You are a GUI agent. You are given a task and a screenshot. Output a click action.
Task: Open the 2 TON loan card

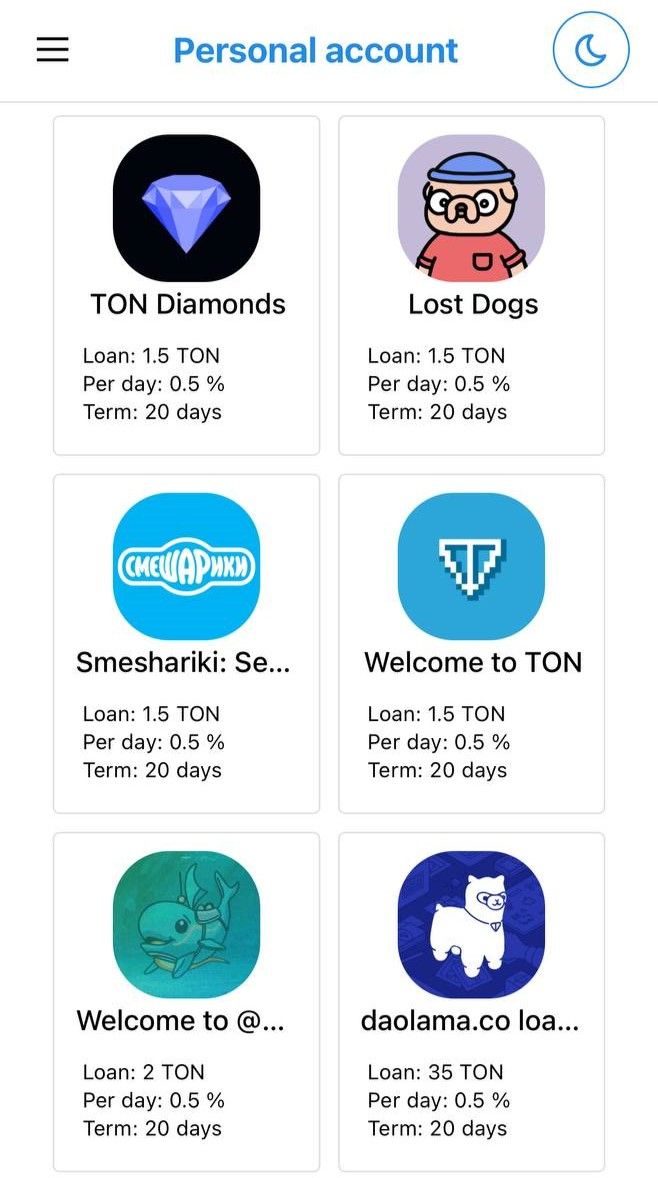(187, 1001)
